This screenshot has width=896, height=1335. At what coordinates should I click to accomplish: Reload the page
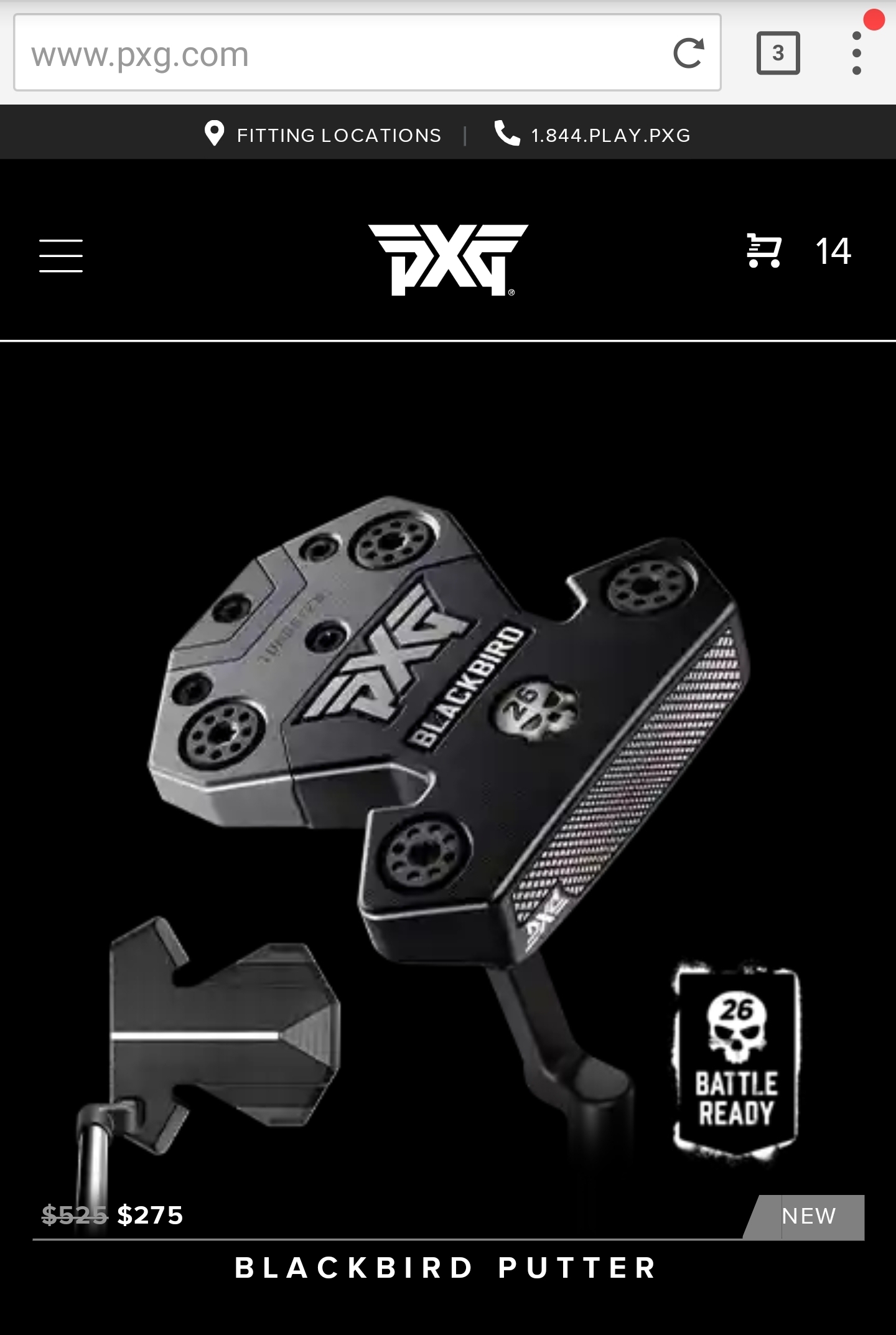pos(689,53)
